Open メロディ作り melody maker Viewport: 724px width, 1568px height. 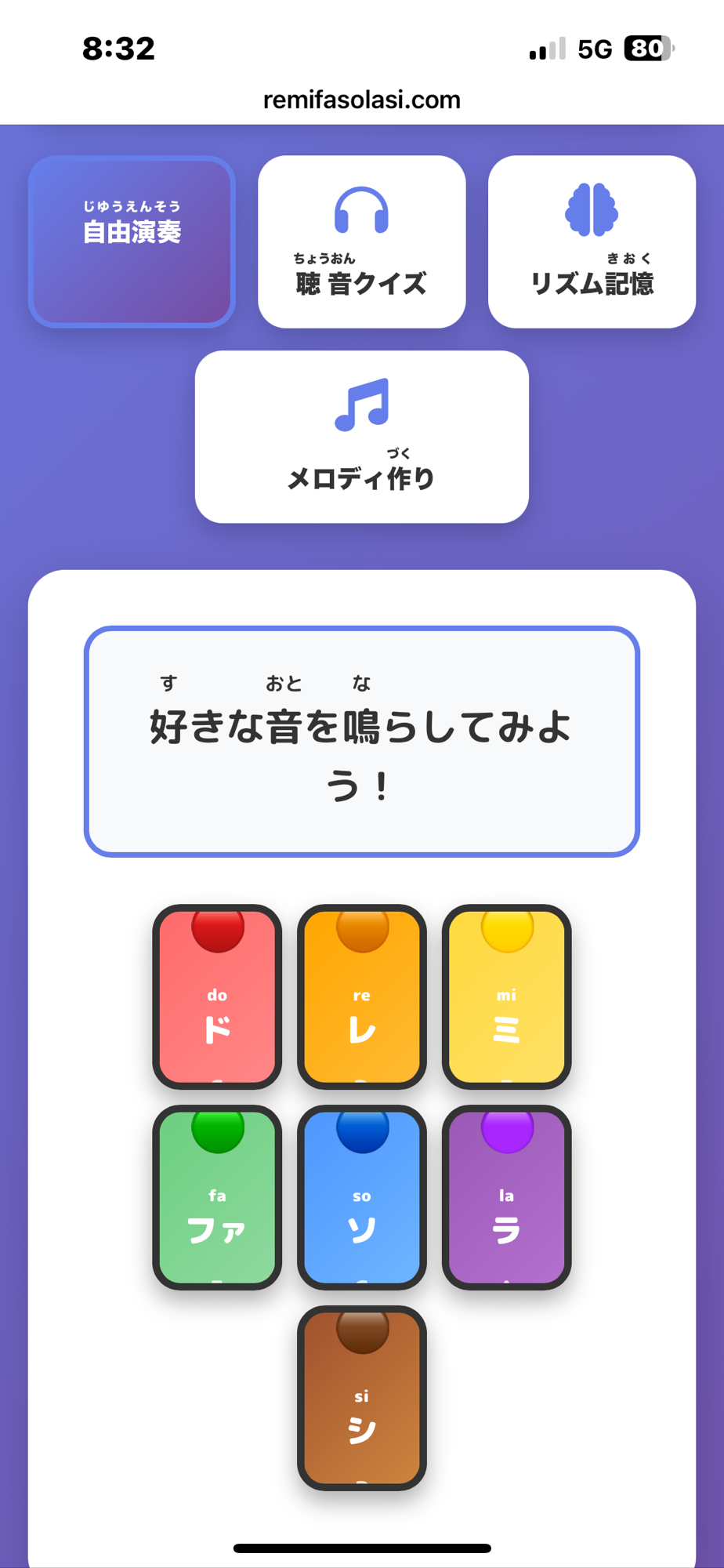(x=361, y=437)
